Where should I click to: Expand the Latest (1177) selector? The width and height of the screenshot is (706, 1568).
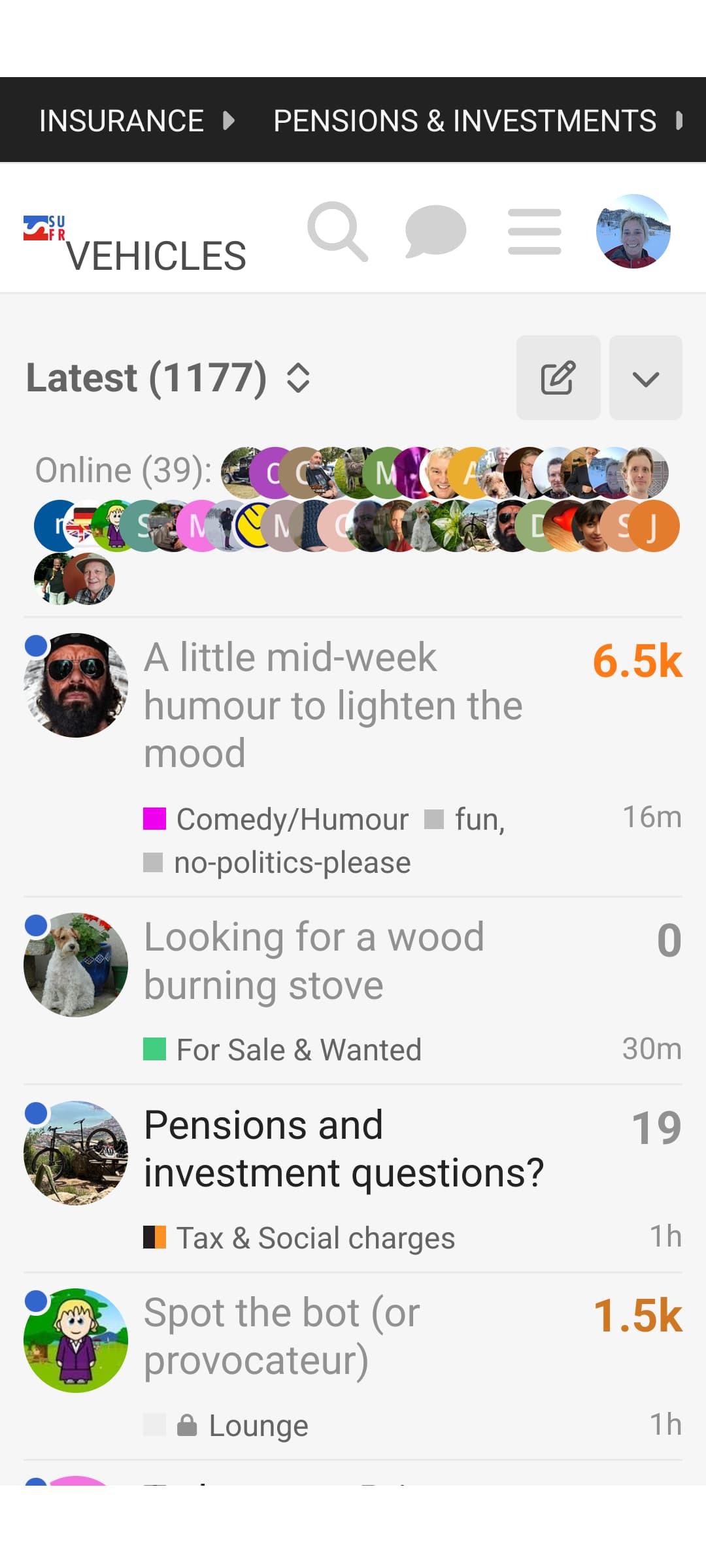(x=168, y=378)
